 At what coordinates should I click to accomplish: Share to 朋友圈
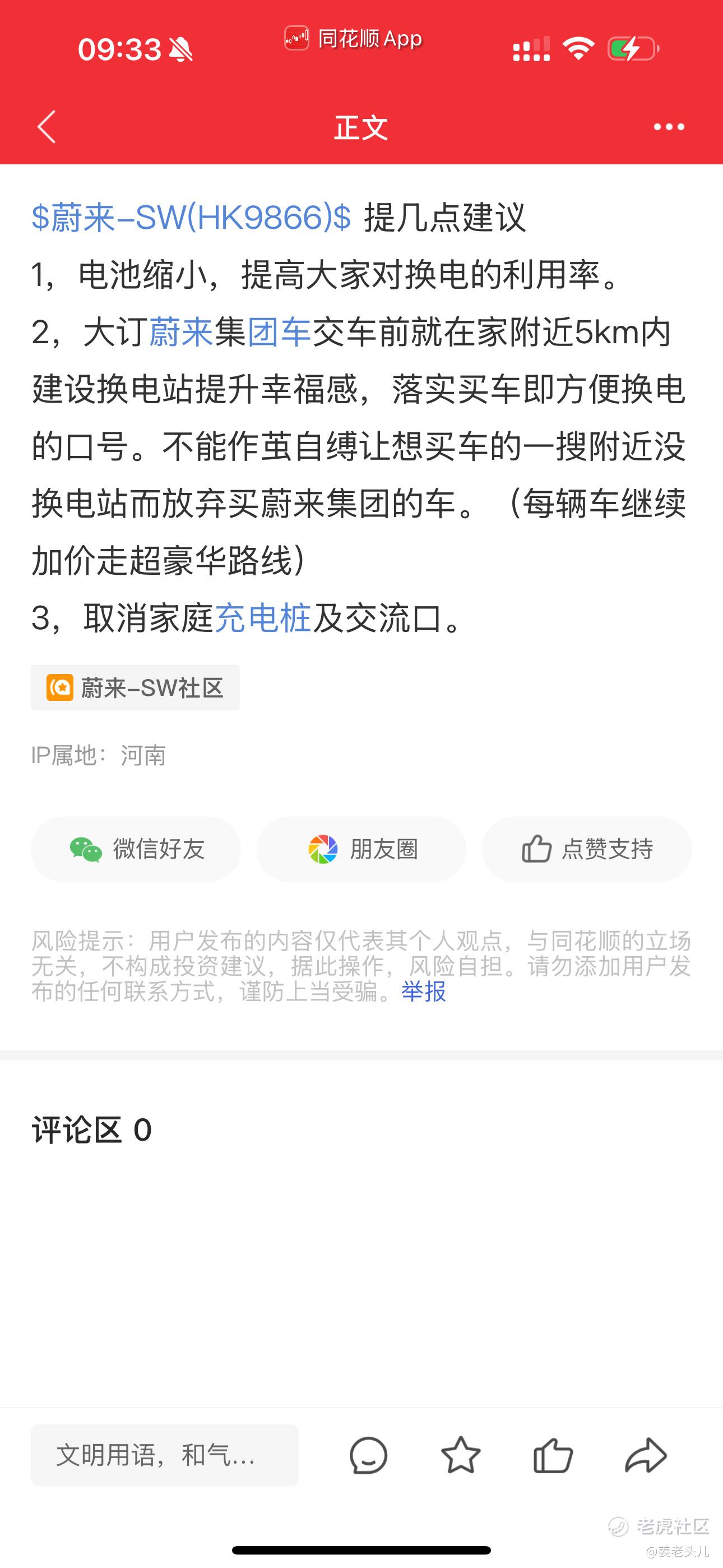coord(361,849)
